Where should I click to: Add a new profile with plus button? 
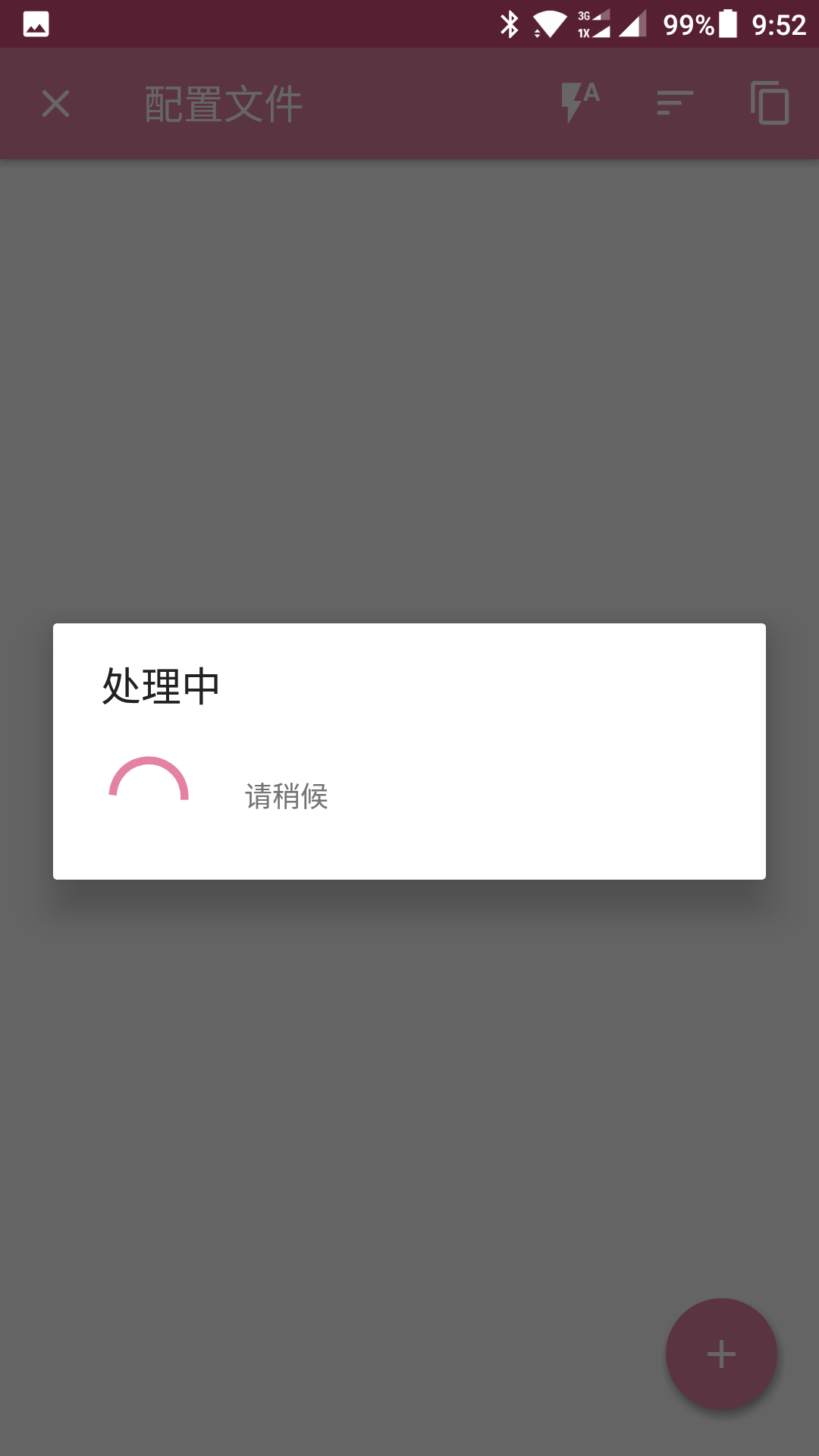[x=721, y=1354]
